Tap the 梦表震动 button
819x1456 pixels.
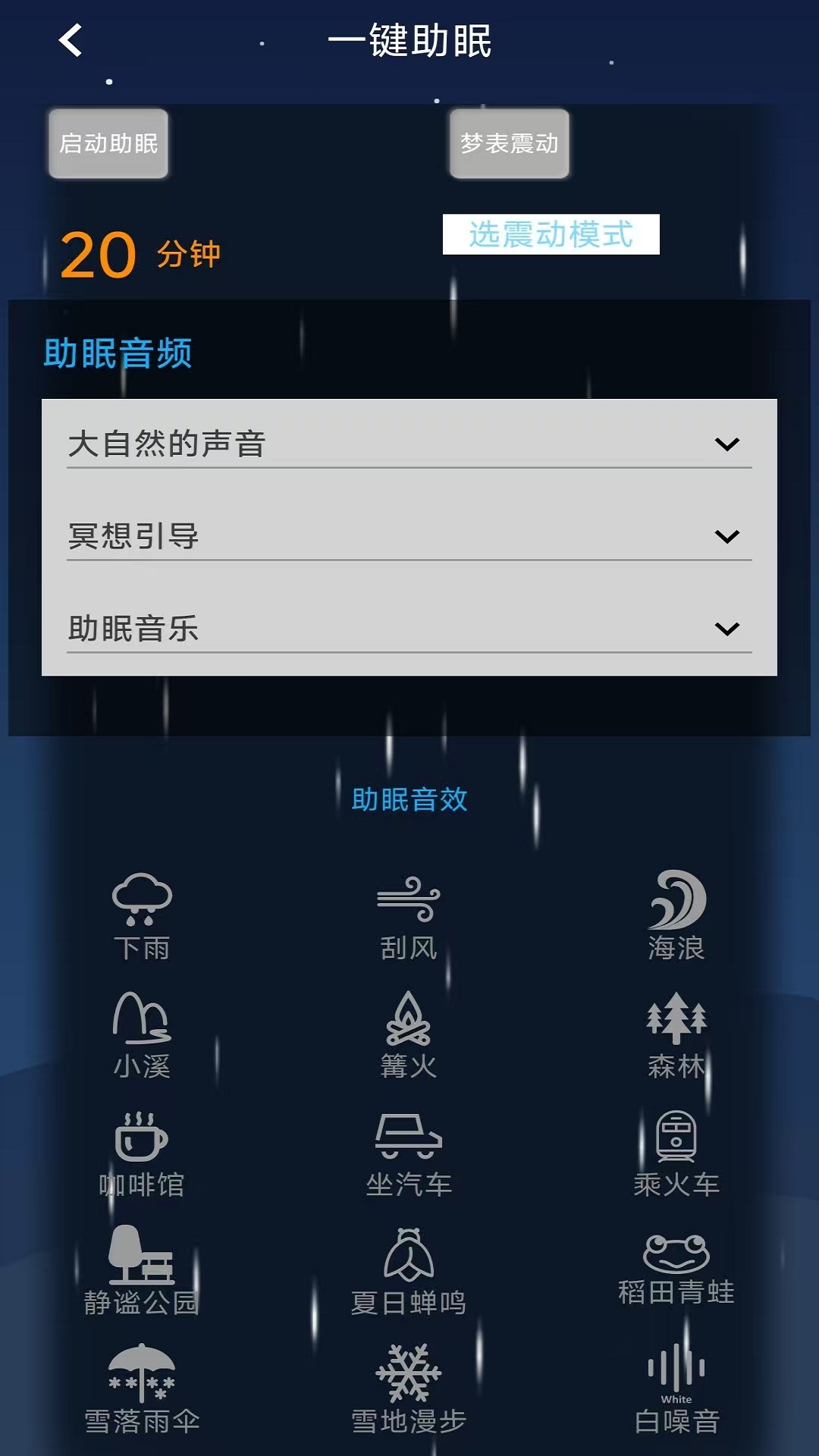pos(509,143)
